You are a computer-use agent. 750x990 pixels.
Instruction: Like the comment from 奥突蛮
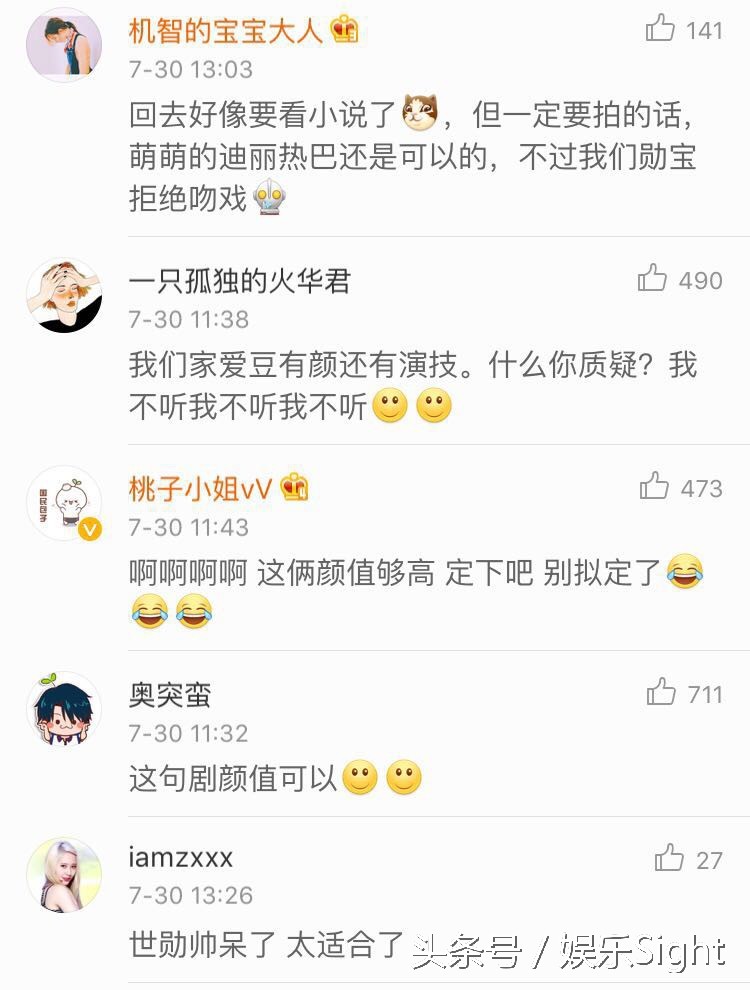click(x=662, y=692)
